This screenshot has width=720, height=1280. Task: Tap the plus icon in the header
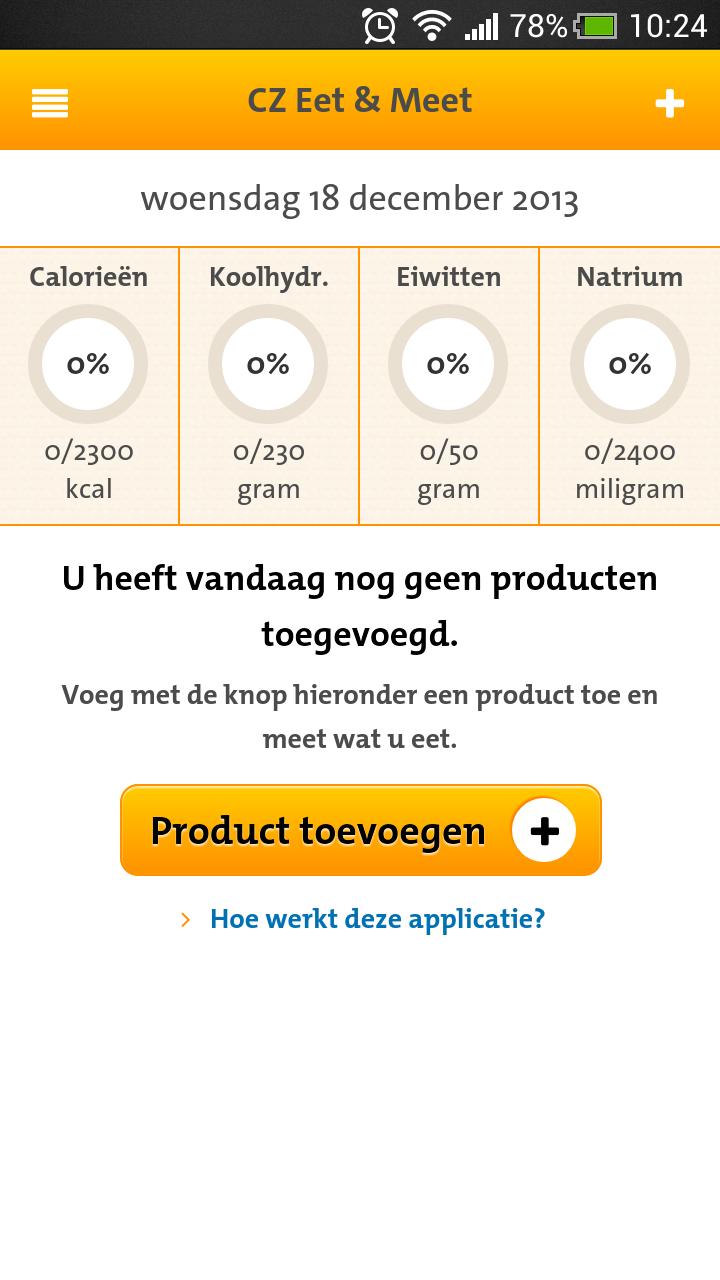tap(669, 102)
